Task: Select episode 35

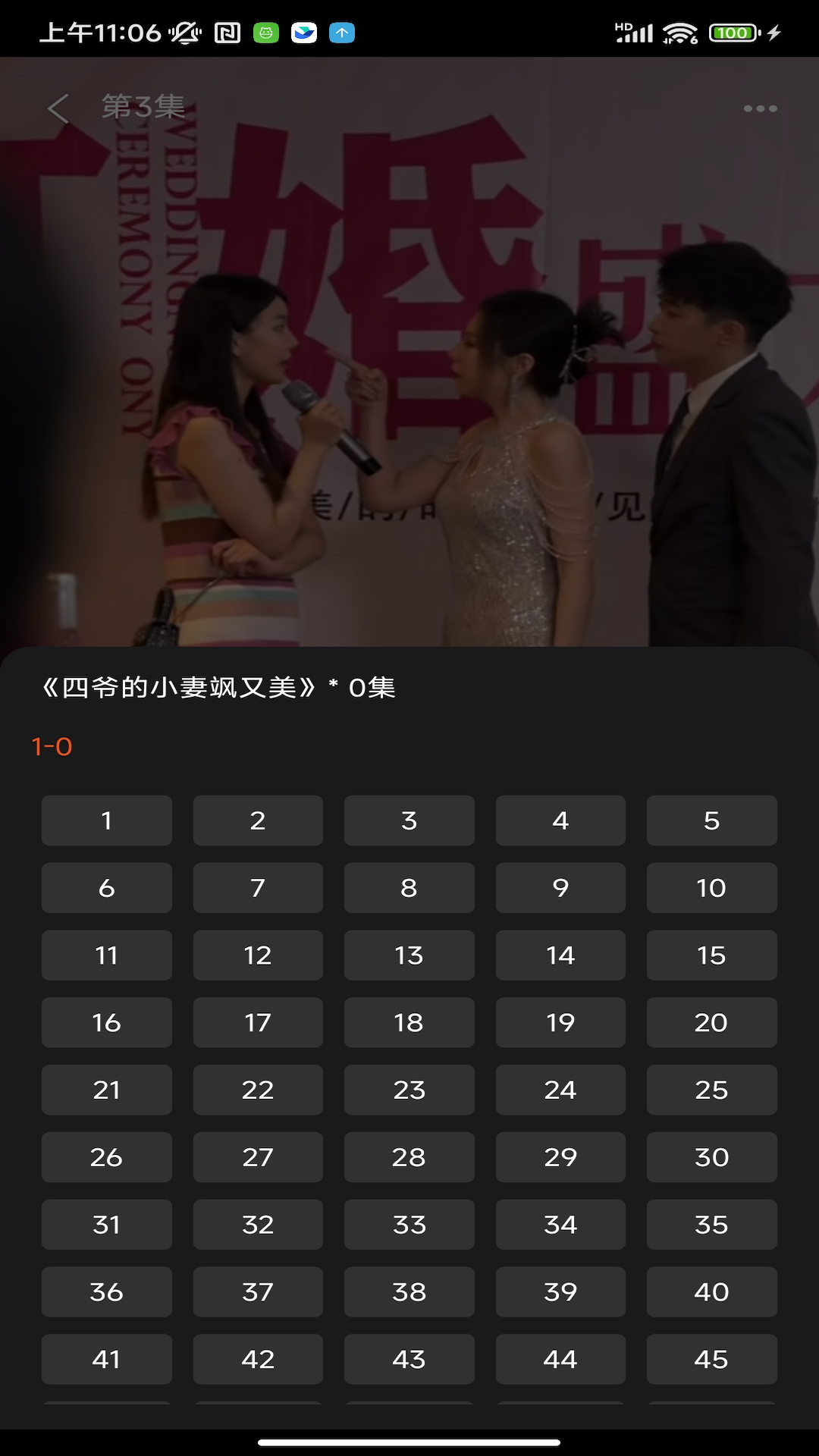Action: tap(711, 1225)
